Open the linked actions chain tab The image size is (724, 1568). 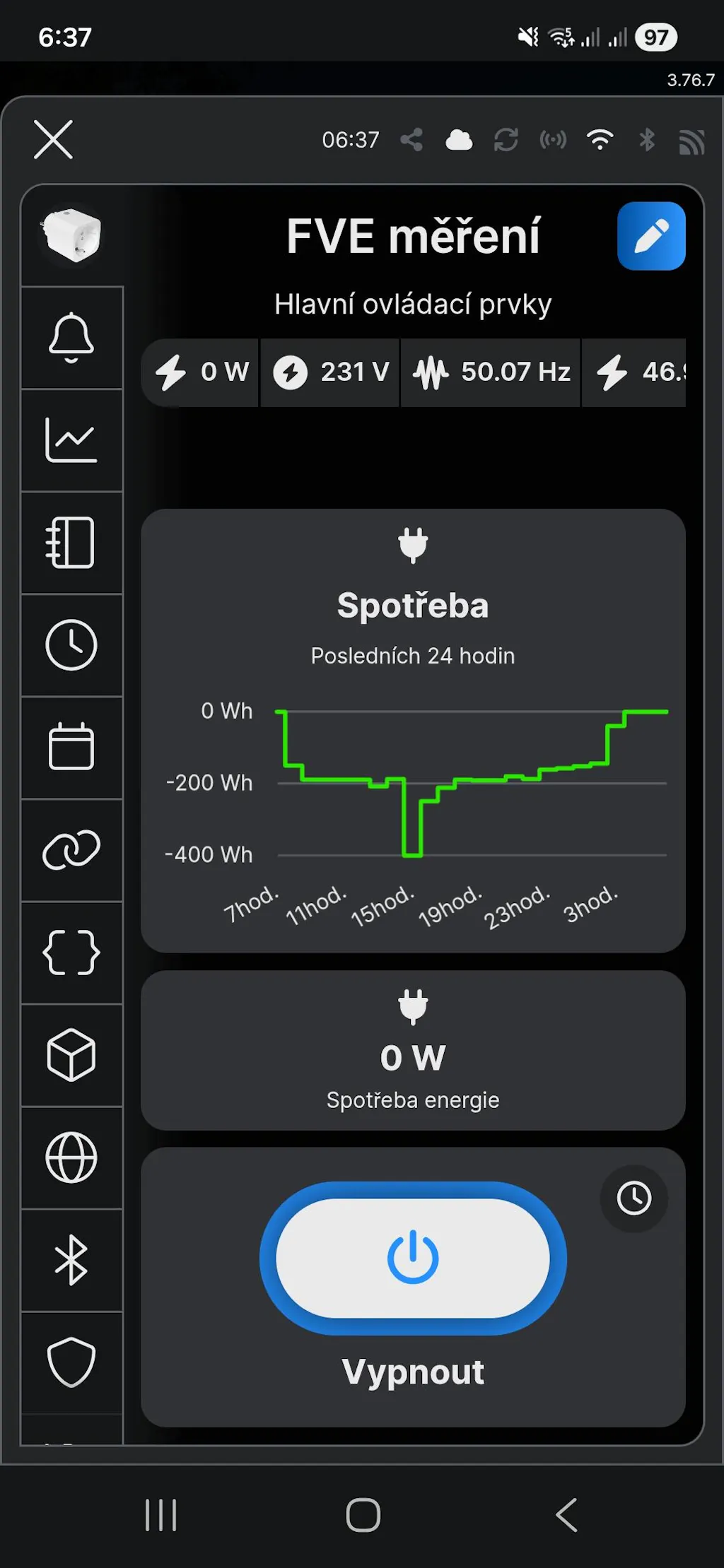(71, 849)
